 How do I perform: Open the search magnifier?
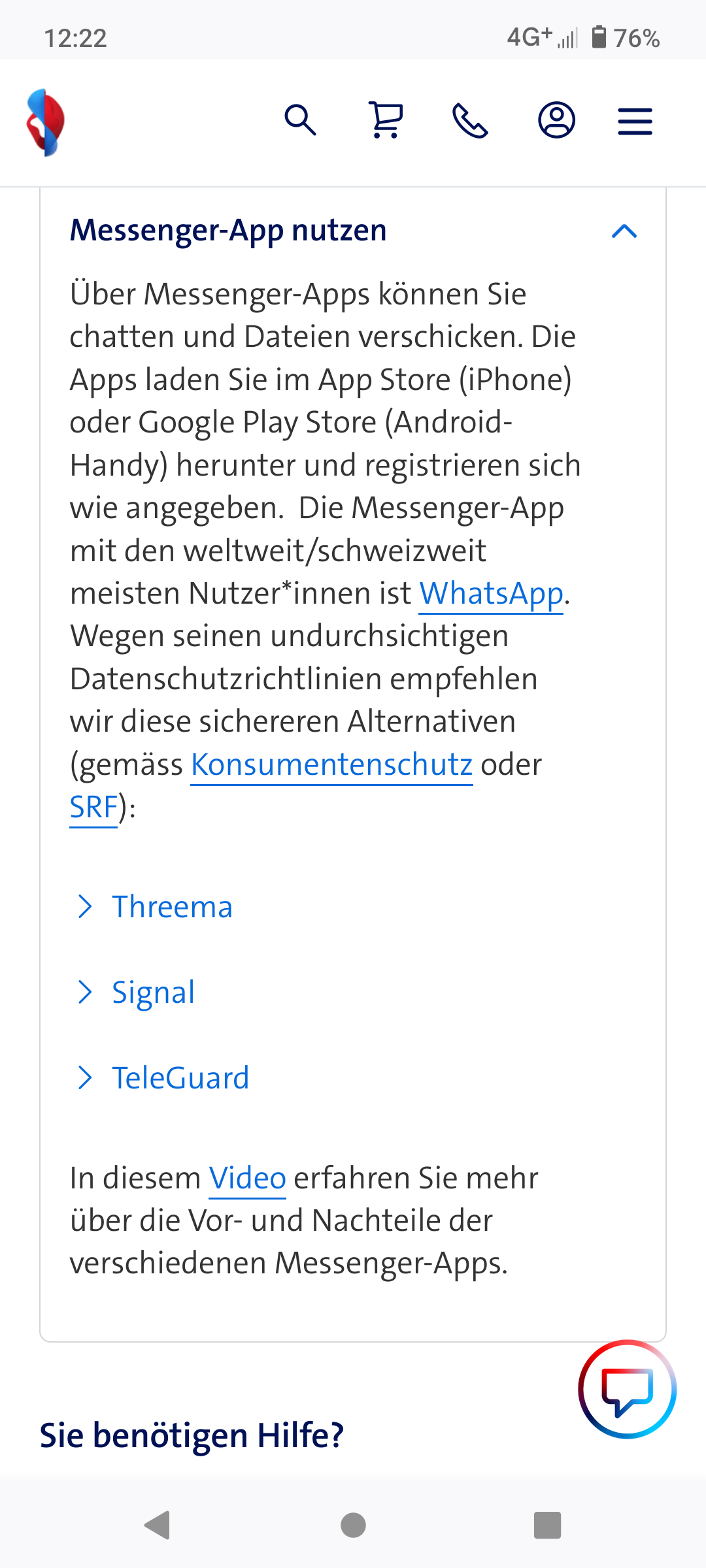pyautogui.click(x=300, y=120)
